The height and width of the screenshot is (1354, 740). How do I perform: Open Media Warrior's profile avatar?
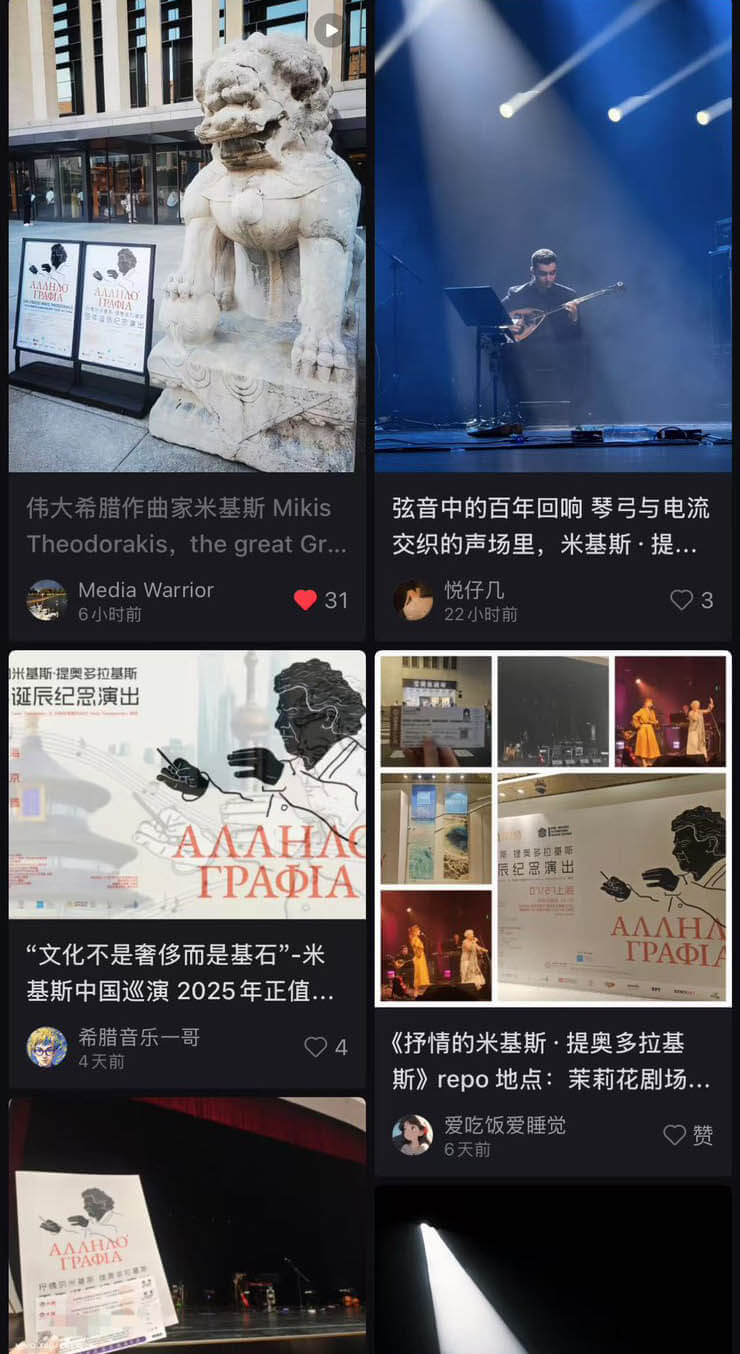coord(47,600)
